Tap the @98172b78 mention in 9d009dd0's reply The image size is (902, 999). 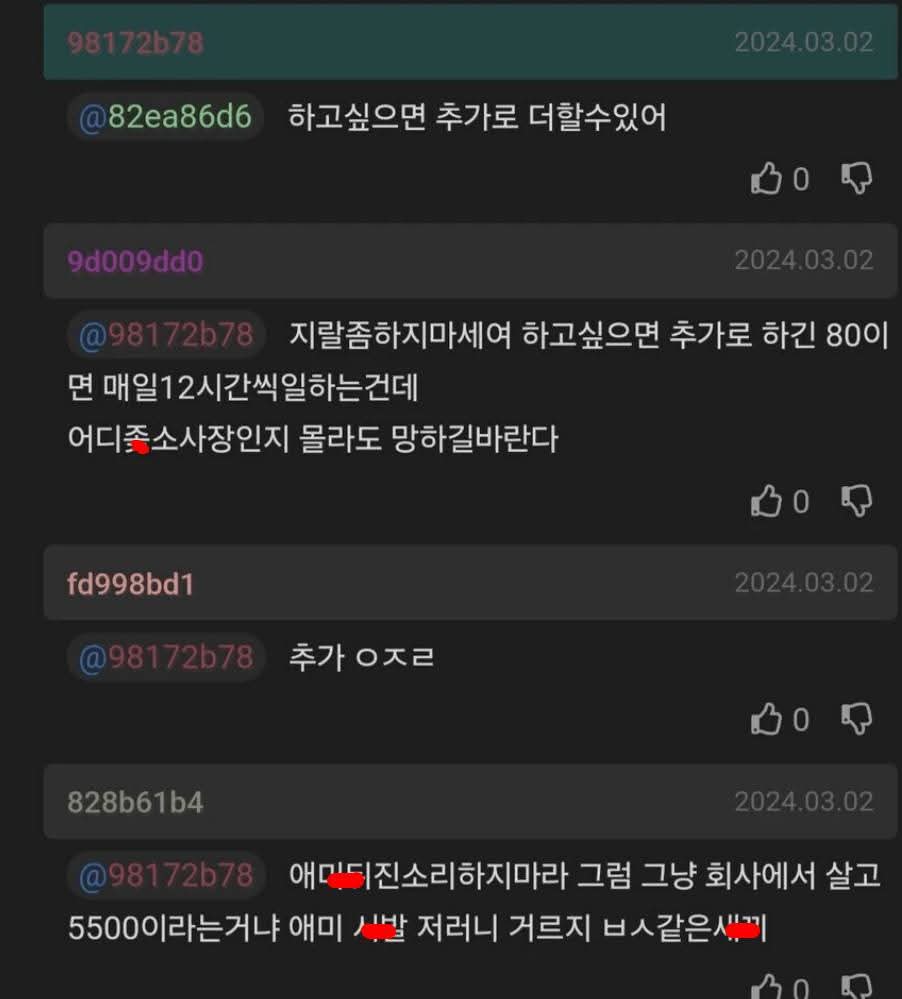point(165,335)
